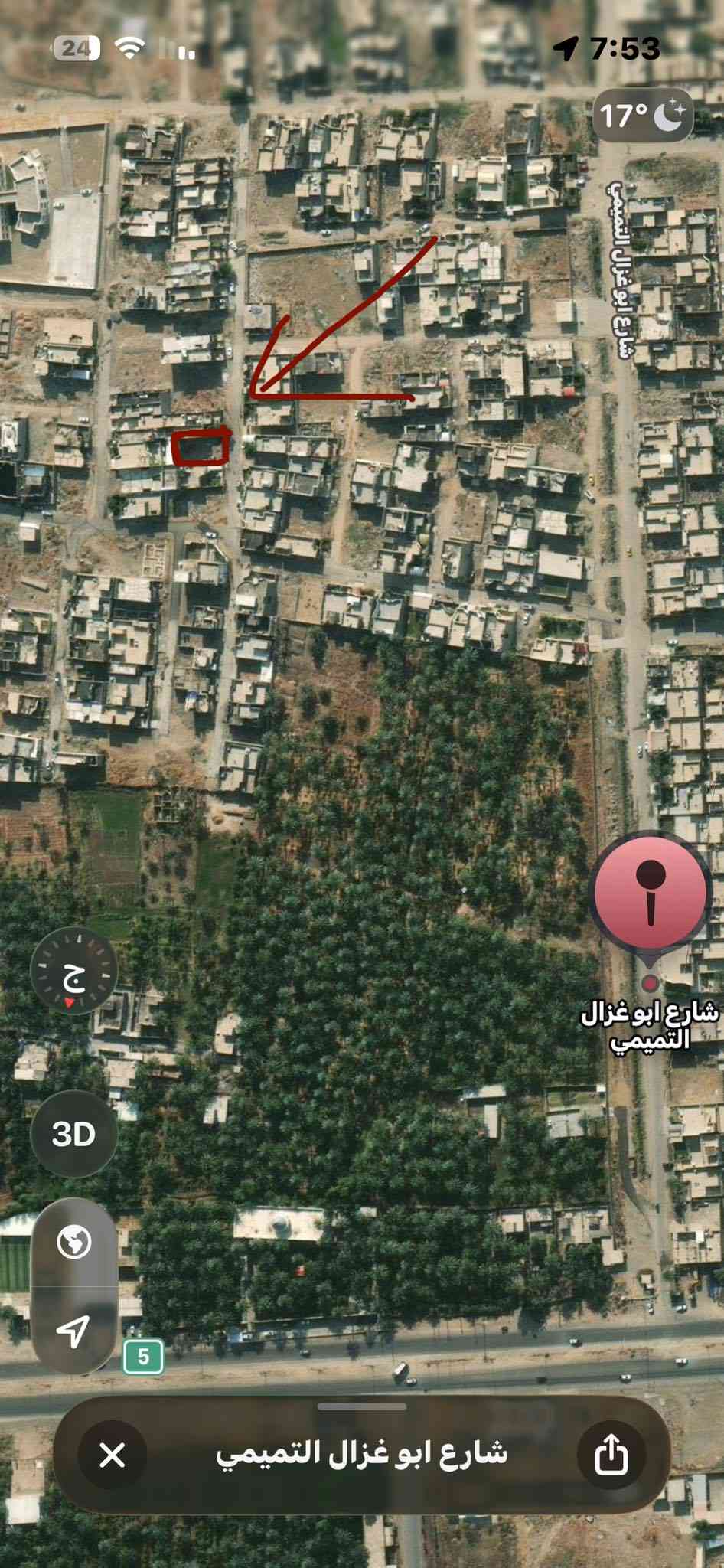This screenshot has height=1568, width=724.
Task: Select the red map pin marker
Action: pos(650,893)
